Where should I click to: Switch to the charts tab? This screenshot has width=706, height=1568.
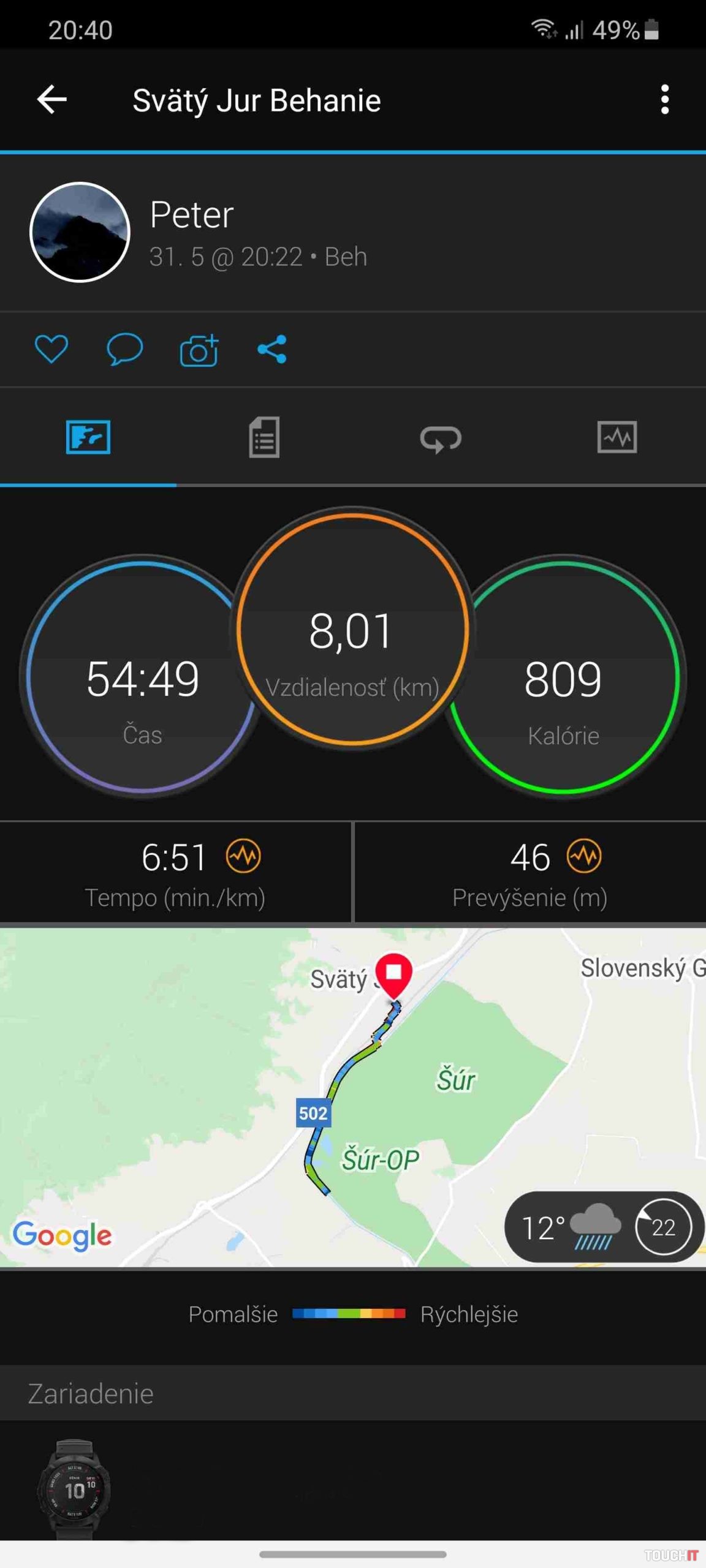tap(617, 437)
